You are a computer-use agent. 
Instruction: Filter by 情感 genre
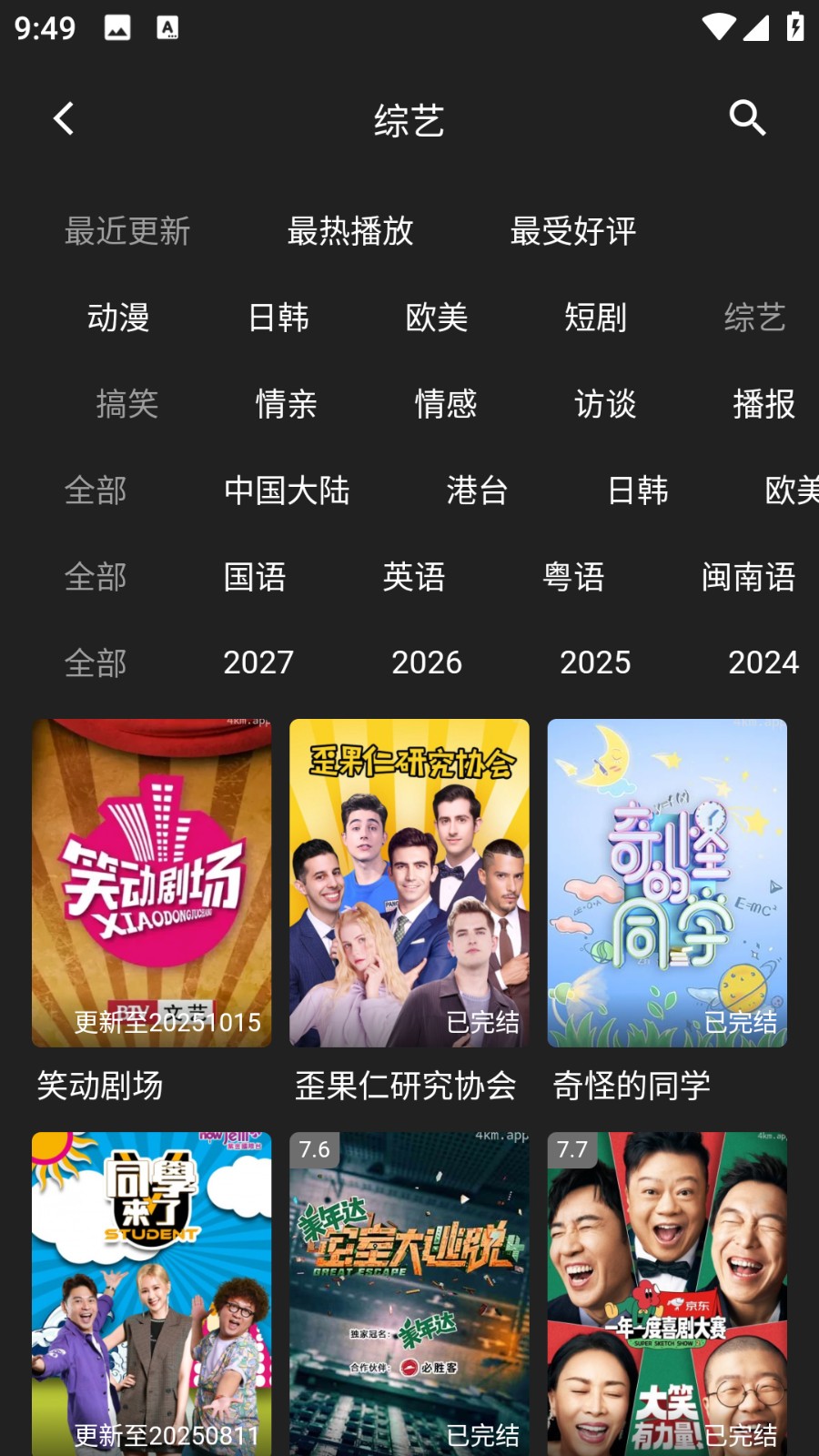[446, 404]
